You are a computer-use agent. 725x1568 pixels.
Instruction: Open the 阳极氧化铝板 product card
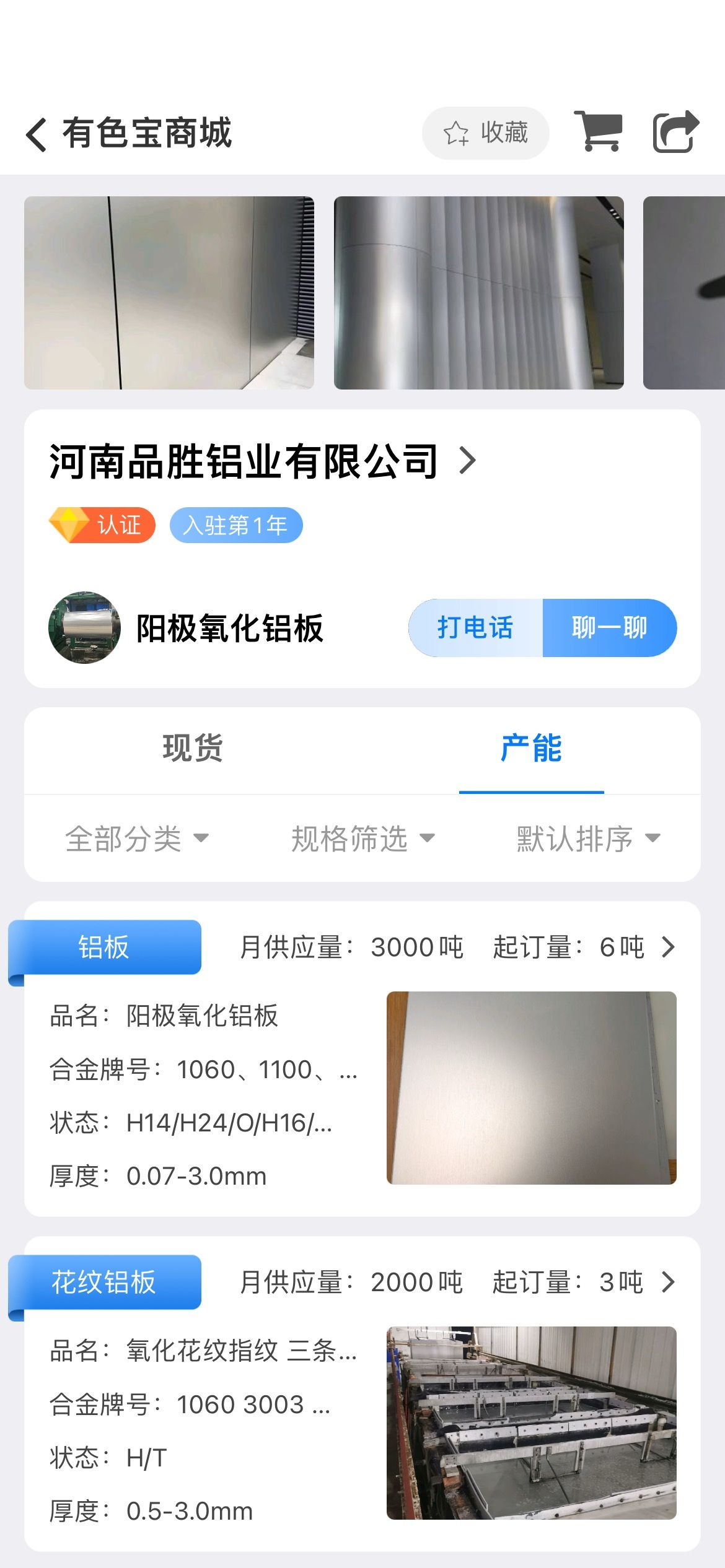(x=362, y=1059)
